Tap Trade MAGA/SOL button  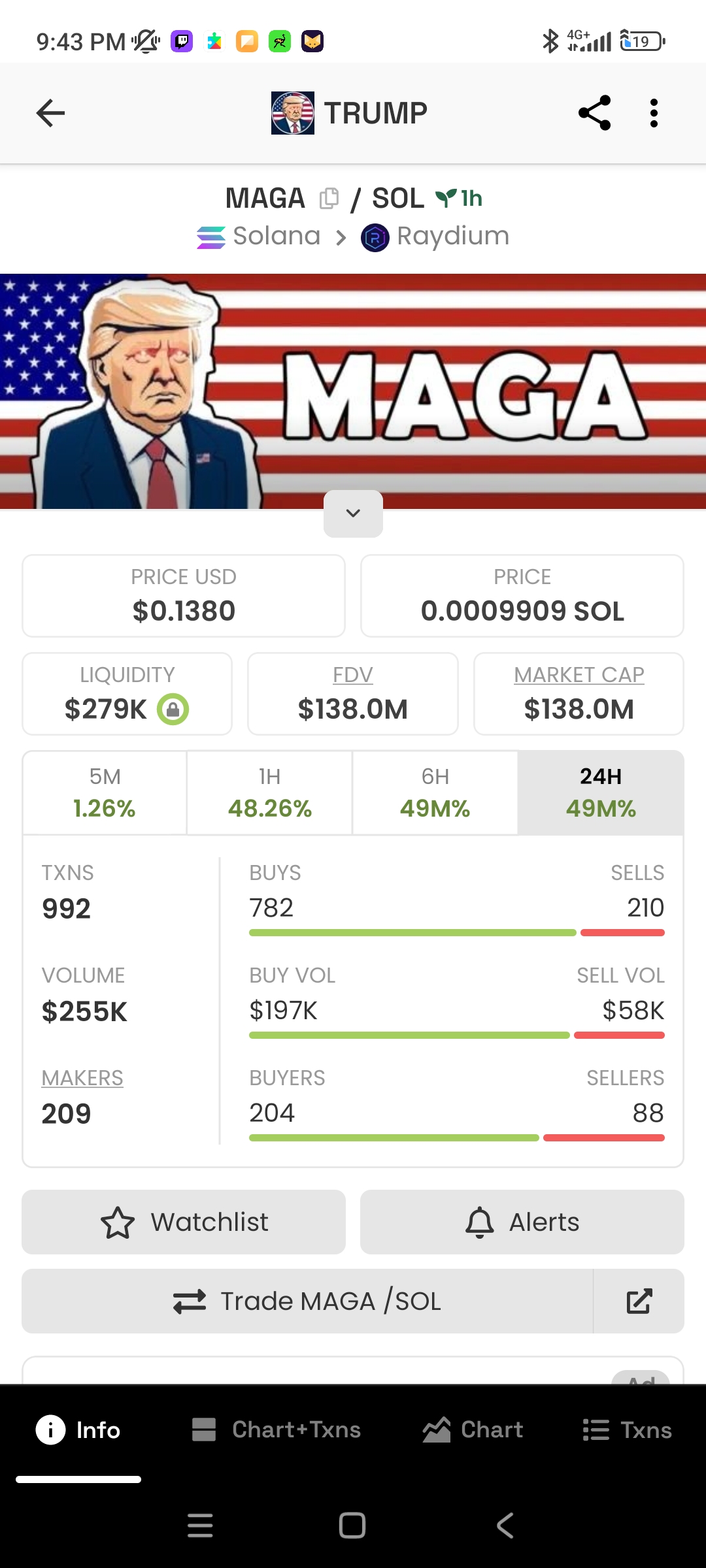click(307, 1301)
